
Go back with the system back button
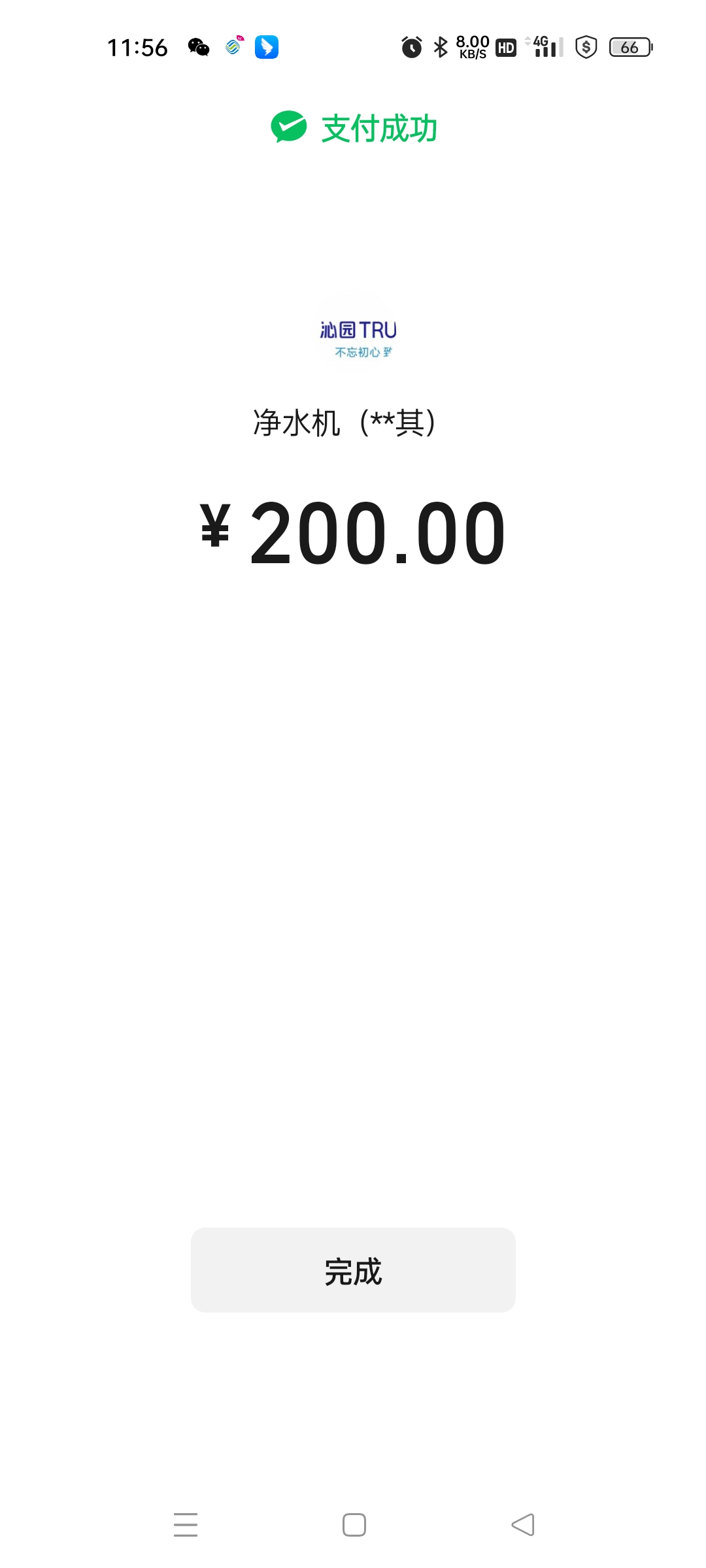(522, 1525)
